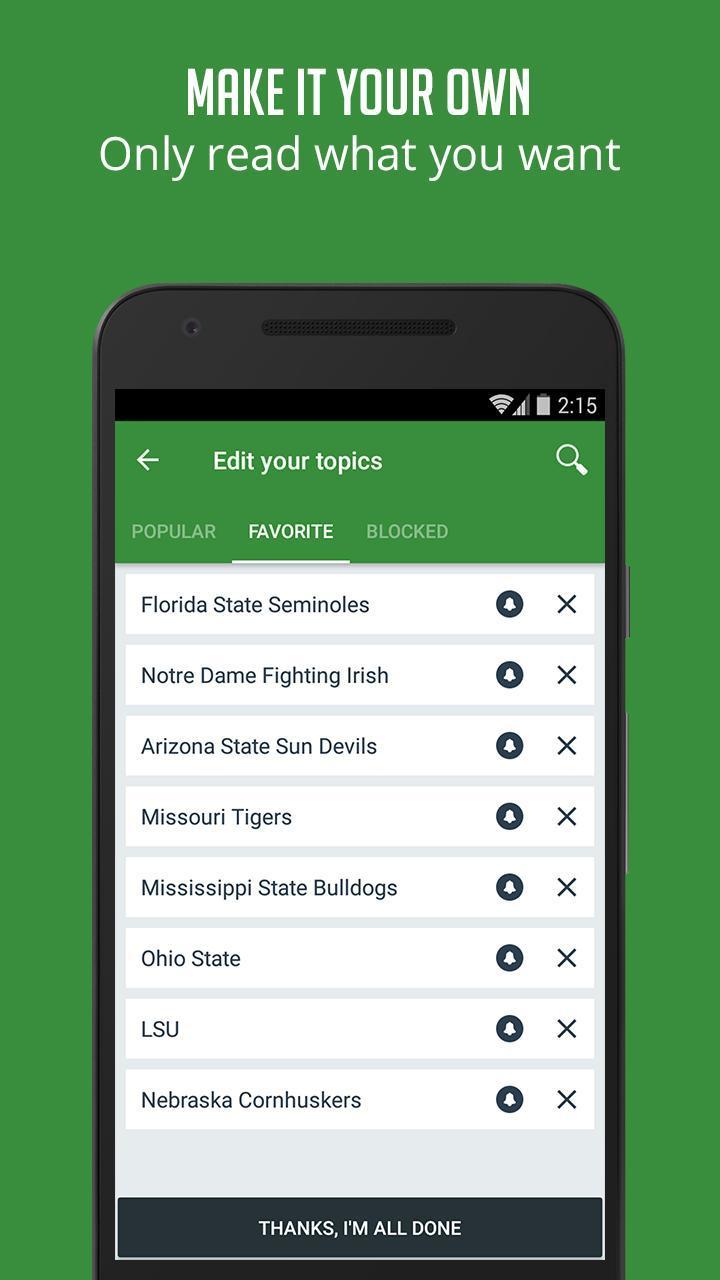Remove Mississippi State Bulldogs with the X
Image resolution: width=720 pixels, height=1280 pixels.
(566, 887)
